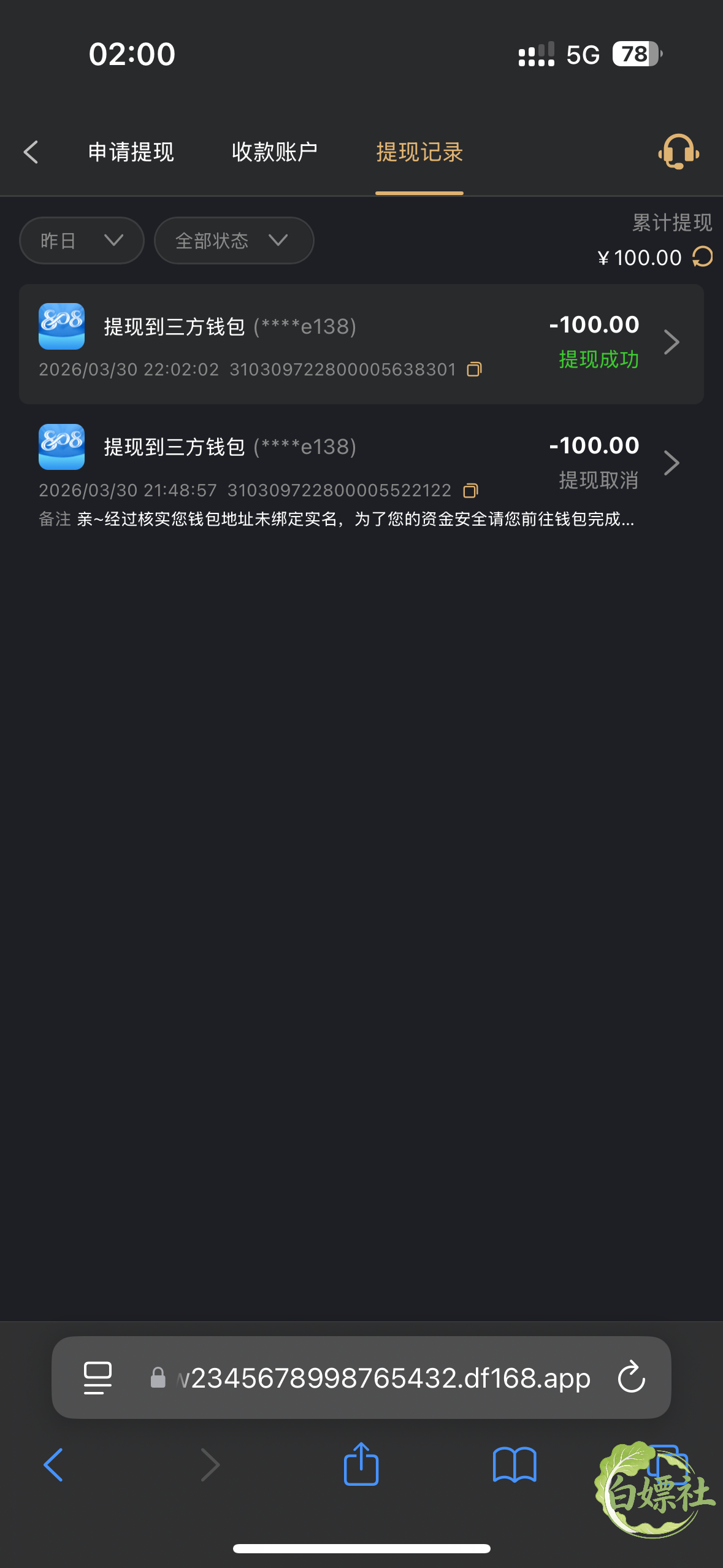Copy order number ending in 5522122

[x=470, y=490]
